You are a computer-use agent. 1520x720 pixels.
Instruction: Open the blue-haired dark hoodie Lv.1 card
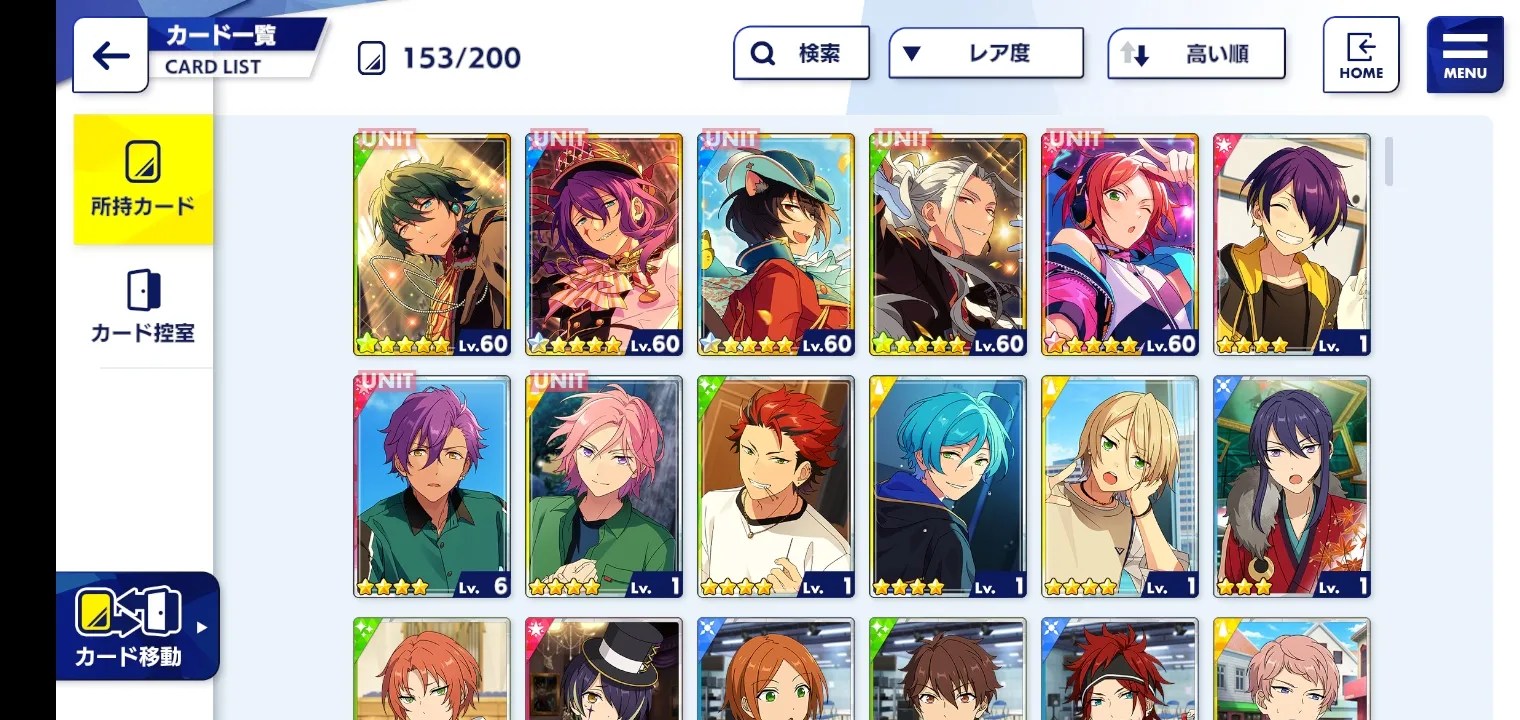click(x=948, y=486)
